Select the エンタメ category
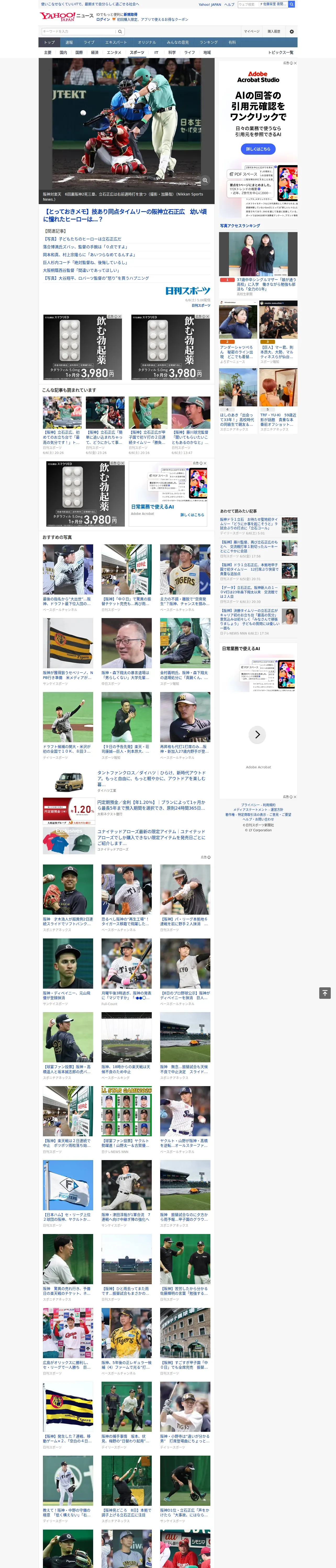Screen dimensions: 336x1568 pos(114,52)
